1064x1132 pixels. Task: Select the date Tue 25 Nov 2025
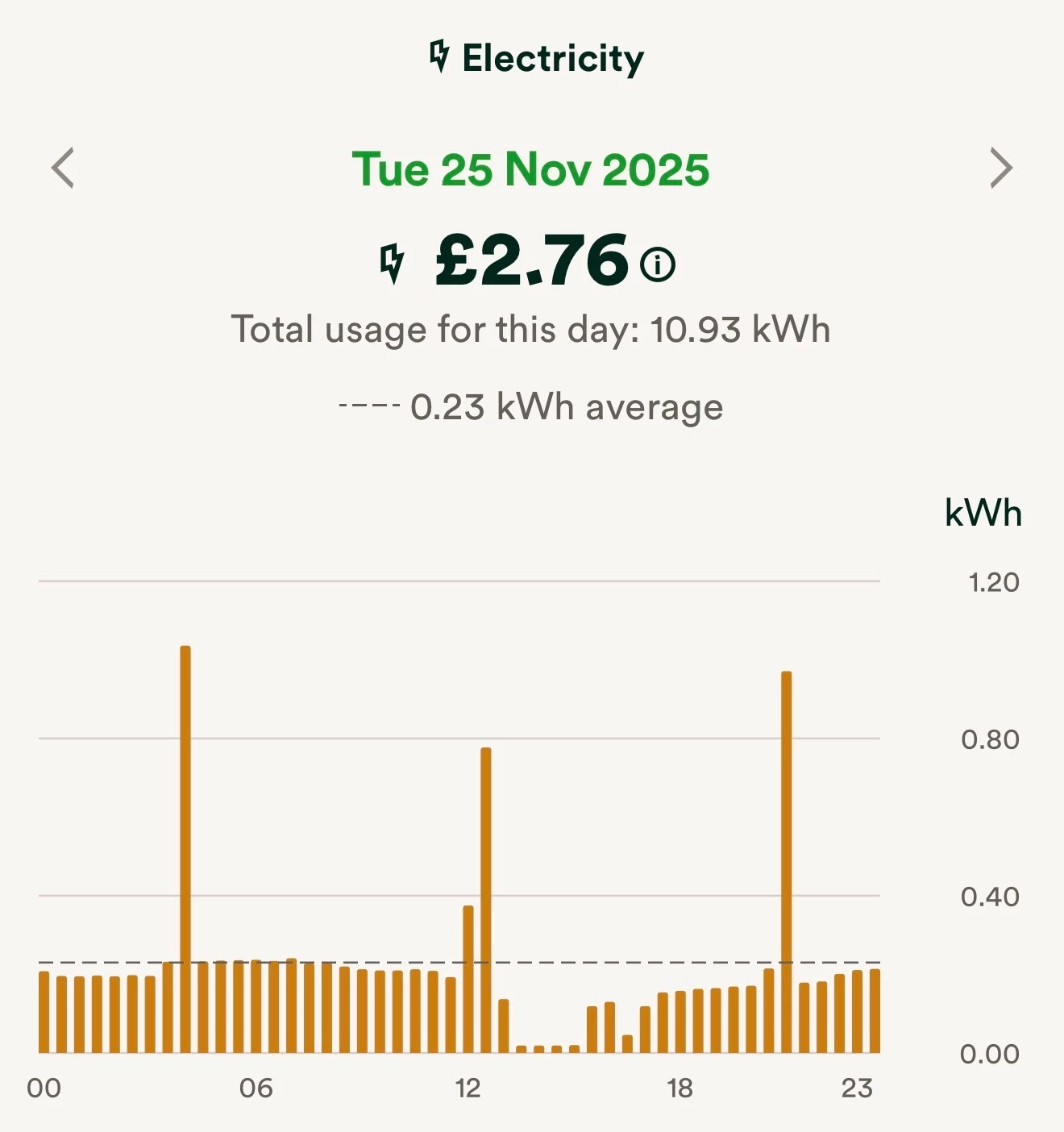(530, 169)
